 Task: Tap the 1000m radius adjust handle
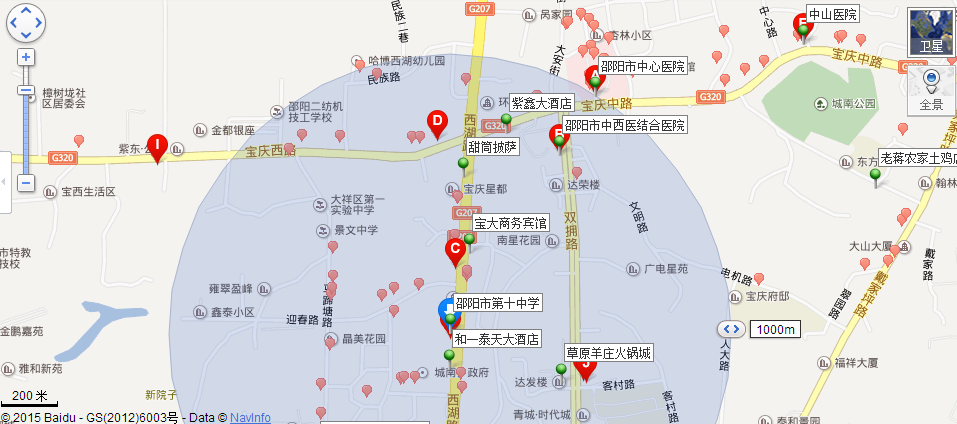731,329
